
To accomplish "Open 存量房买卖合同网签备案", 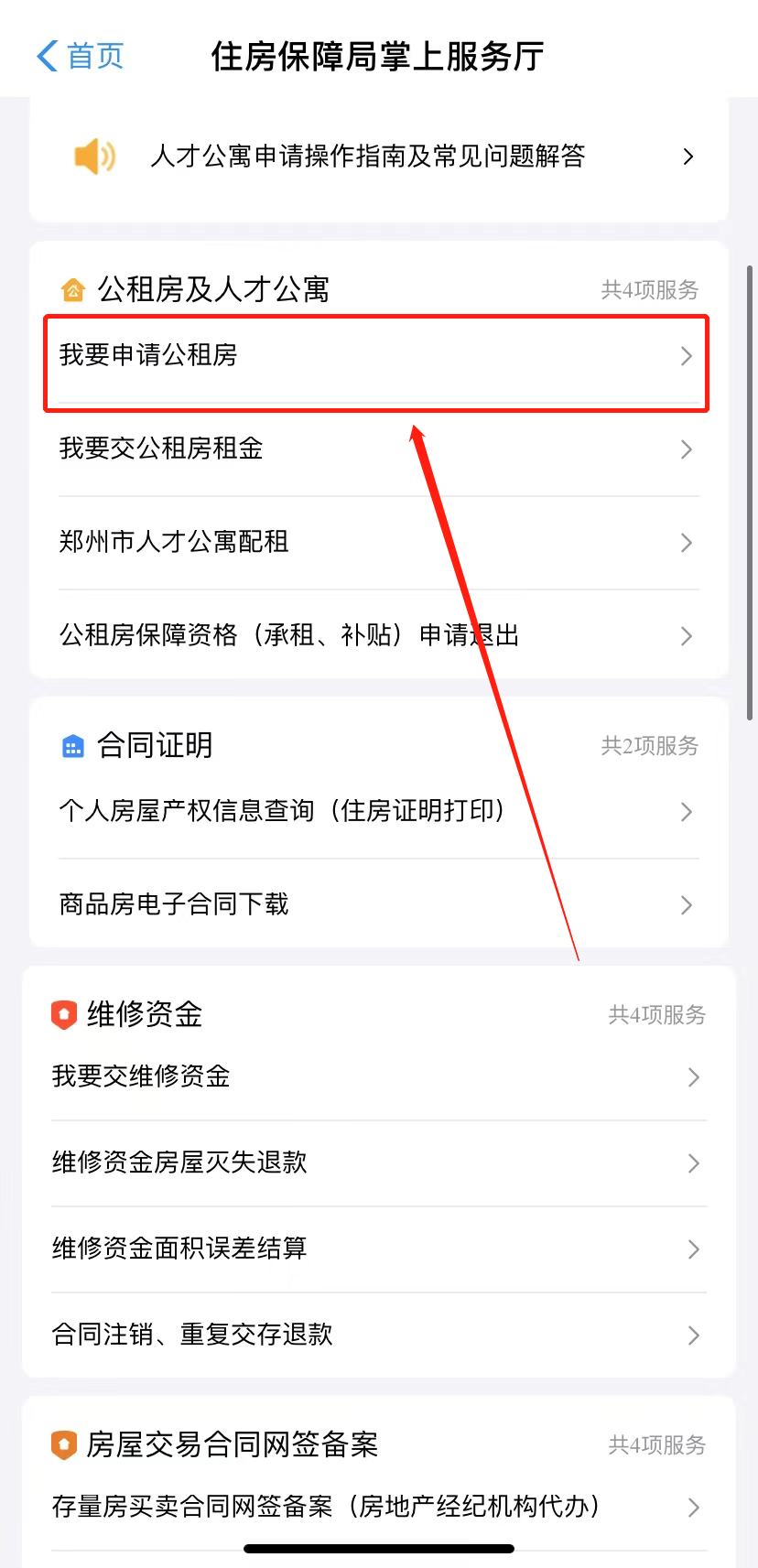I will (377, 1508).
